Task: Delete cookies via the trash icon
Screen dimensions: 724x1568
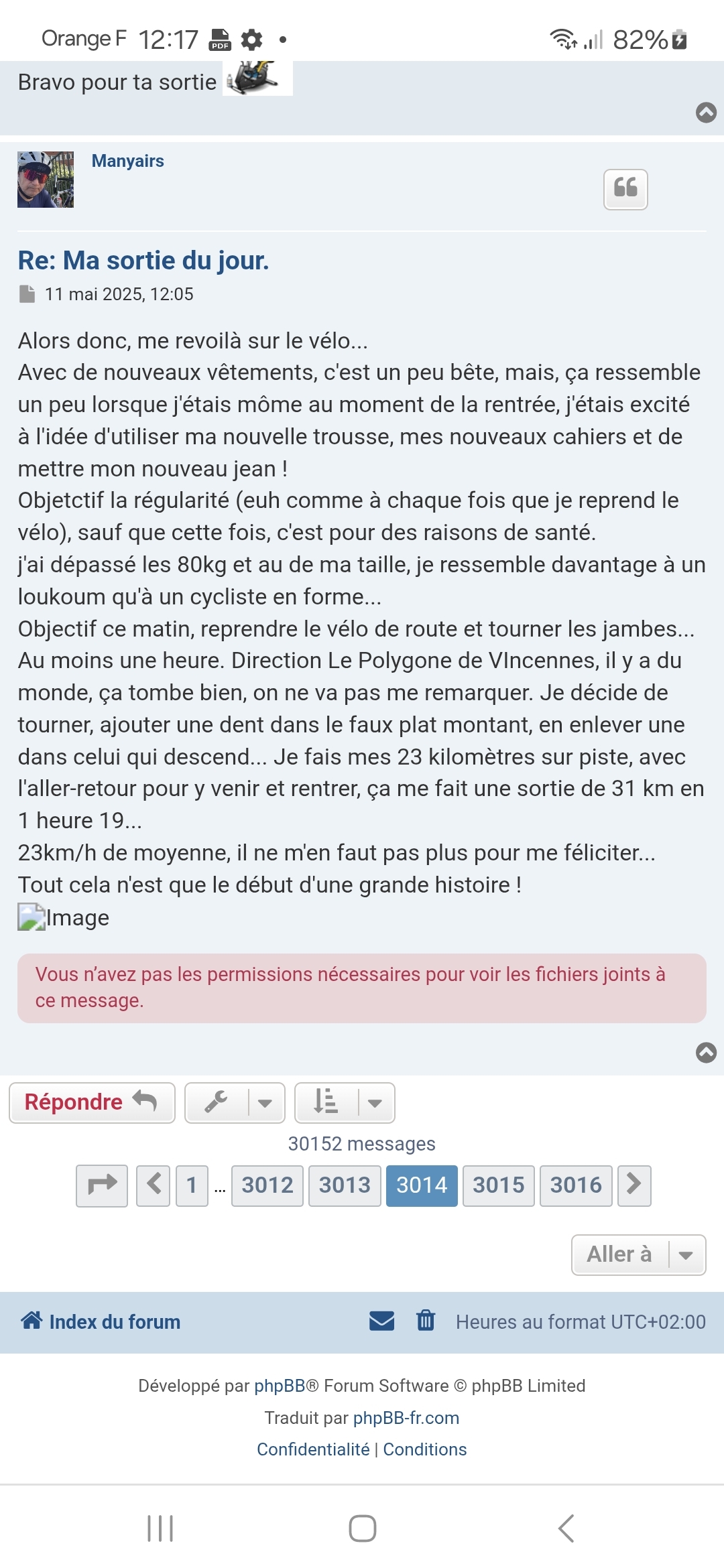Action: (x=426, y=1321)
